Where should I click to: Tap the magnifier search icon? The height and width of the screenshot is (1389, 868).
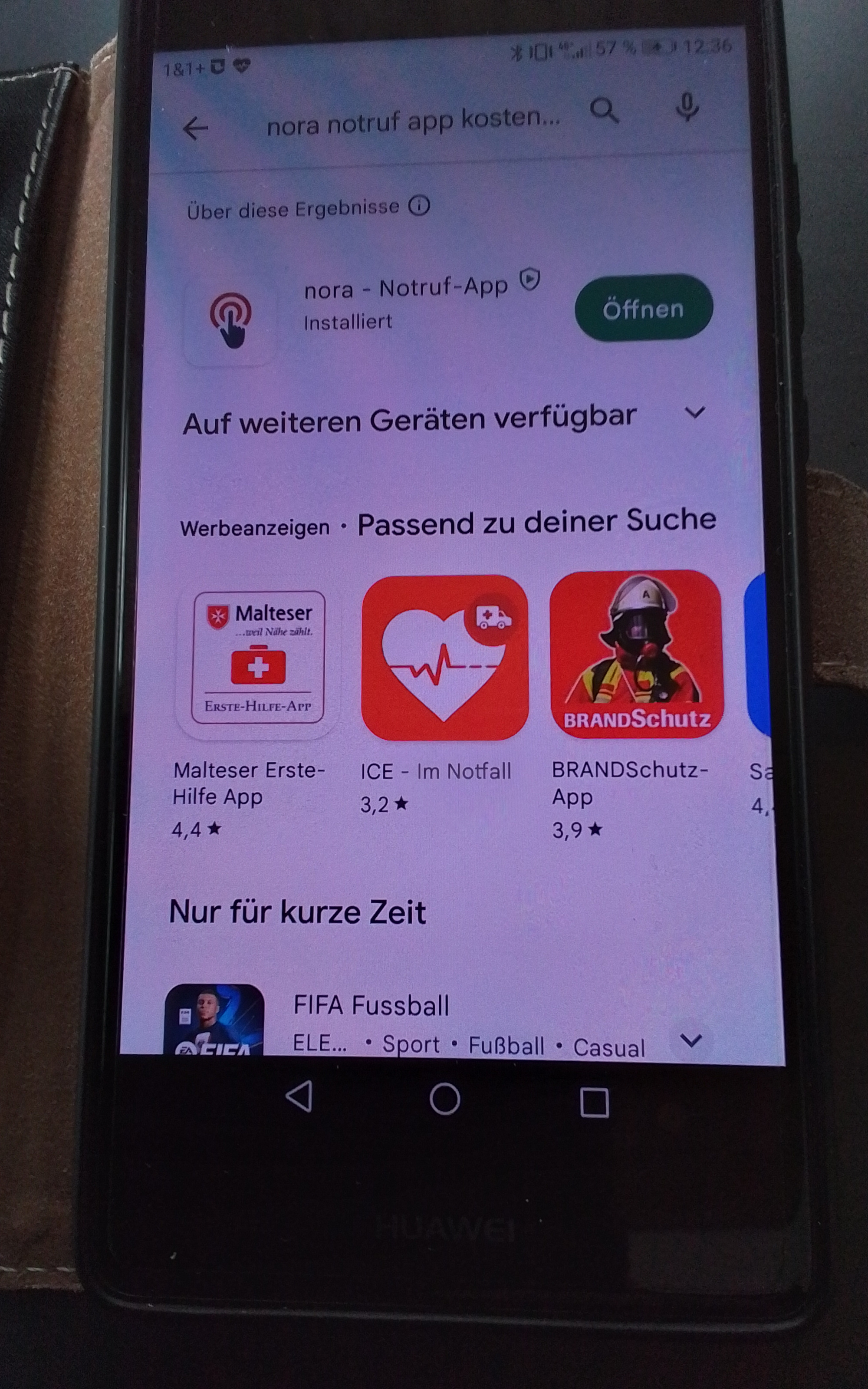point(605,110)
